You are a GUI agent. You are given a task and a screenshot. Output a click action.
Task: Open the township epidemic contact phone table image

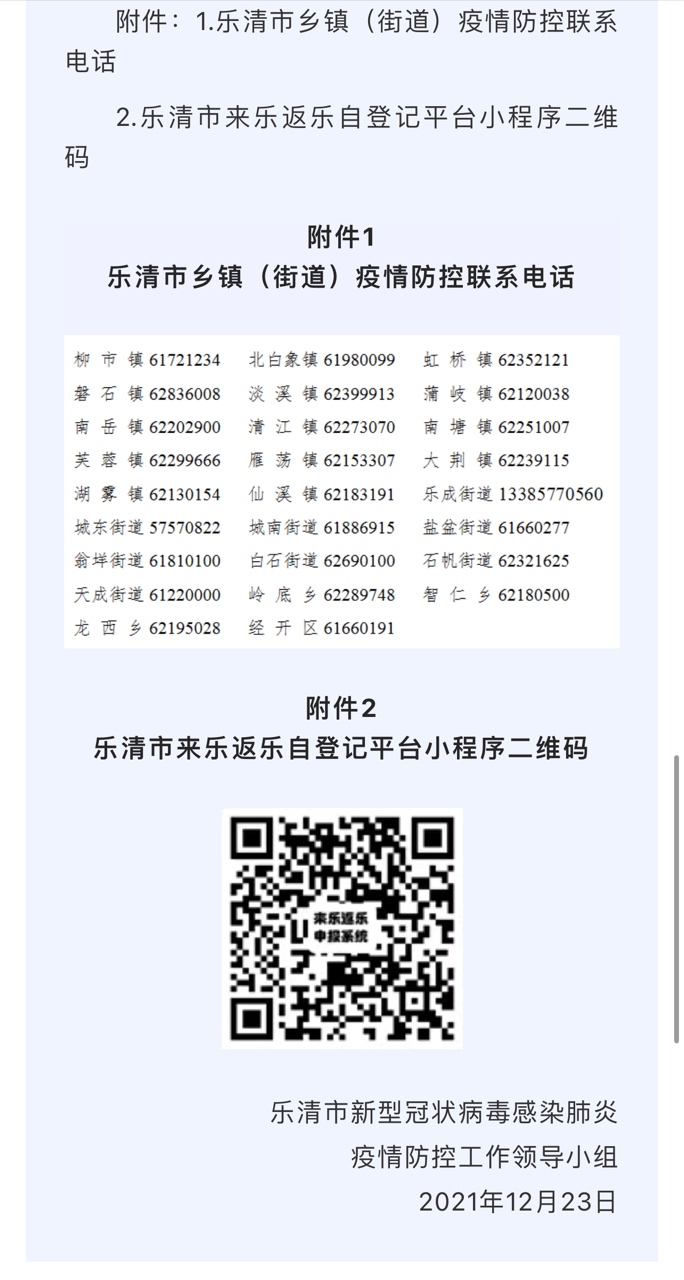coord(341,492)
